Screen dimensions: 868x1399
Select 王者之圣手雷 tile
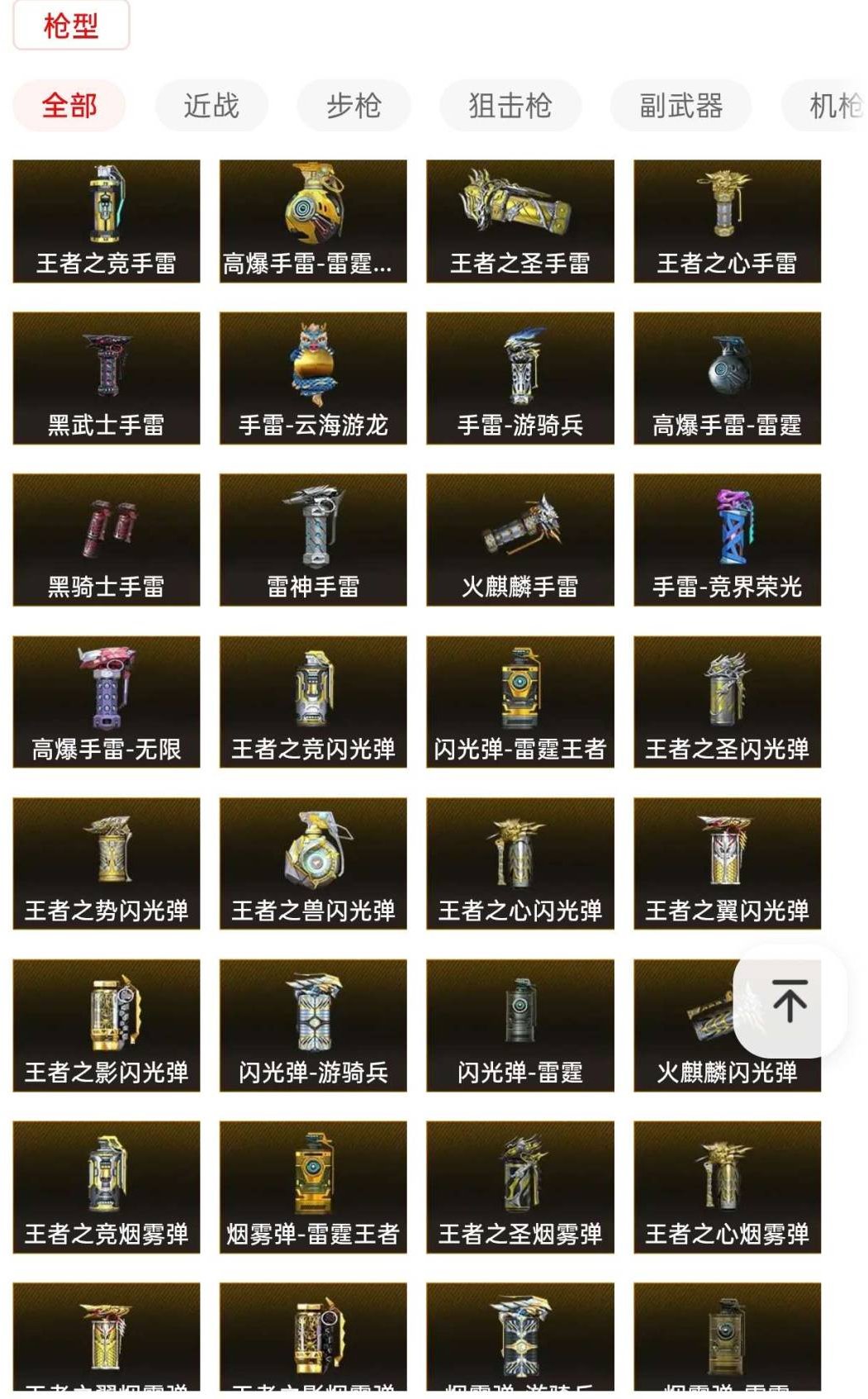(520, 221)
